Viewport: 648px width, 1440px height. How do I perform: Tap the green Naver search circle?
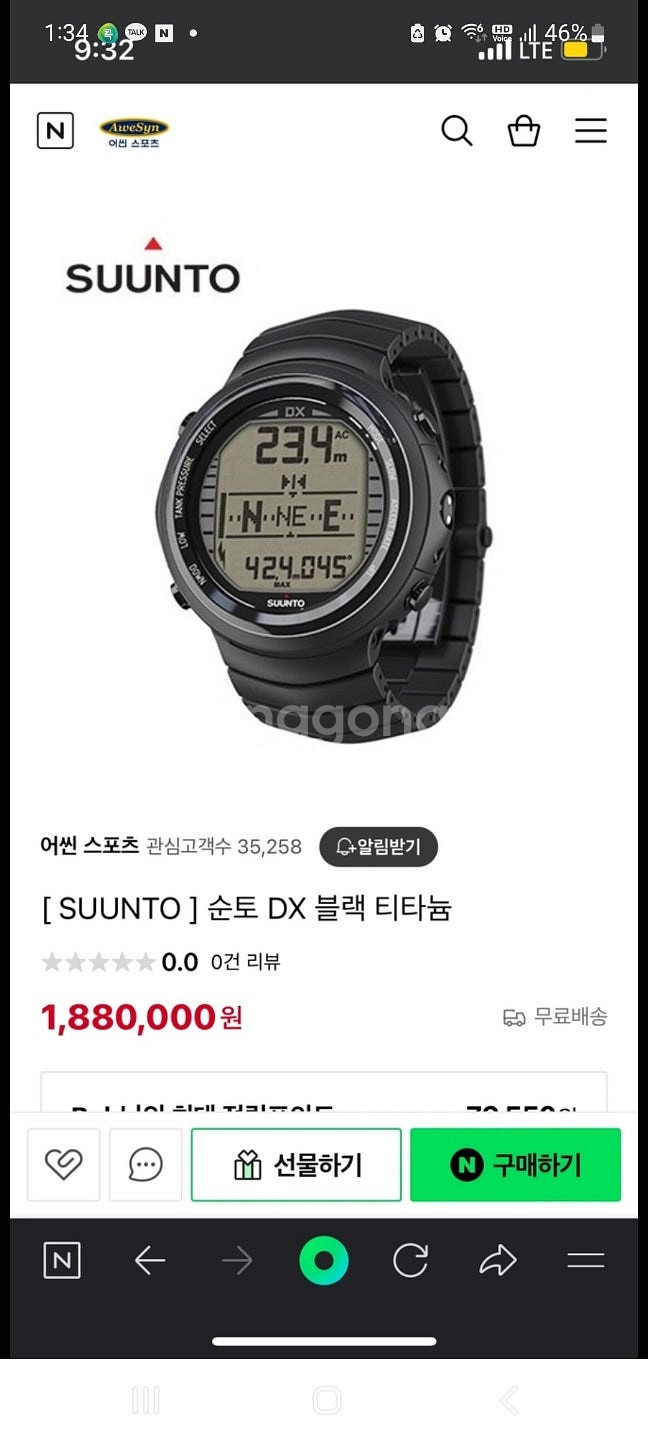click(323, 1261)
